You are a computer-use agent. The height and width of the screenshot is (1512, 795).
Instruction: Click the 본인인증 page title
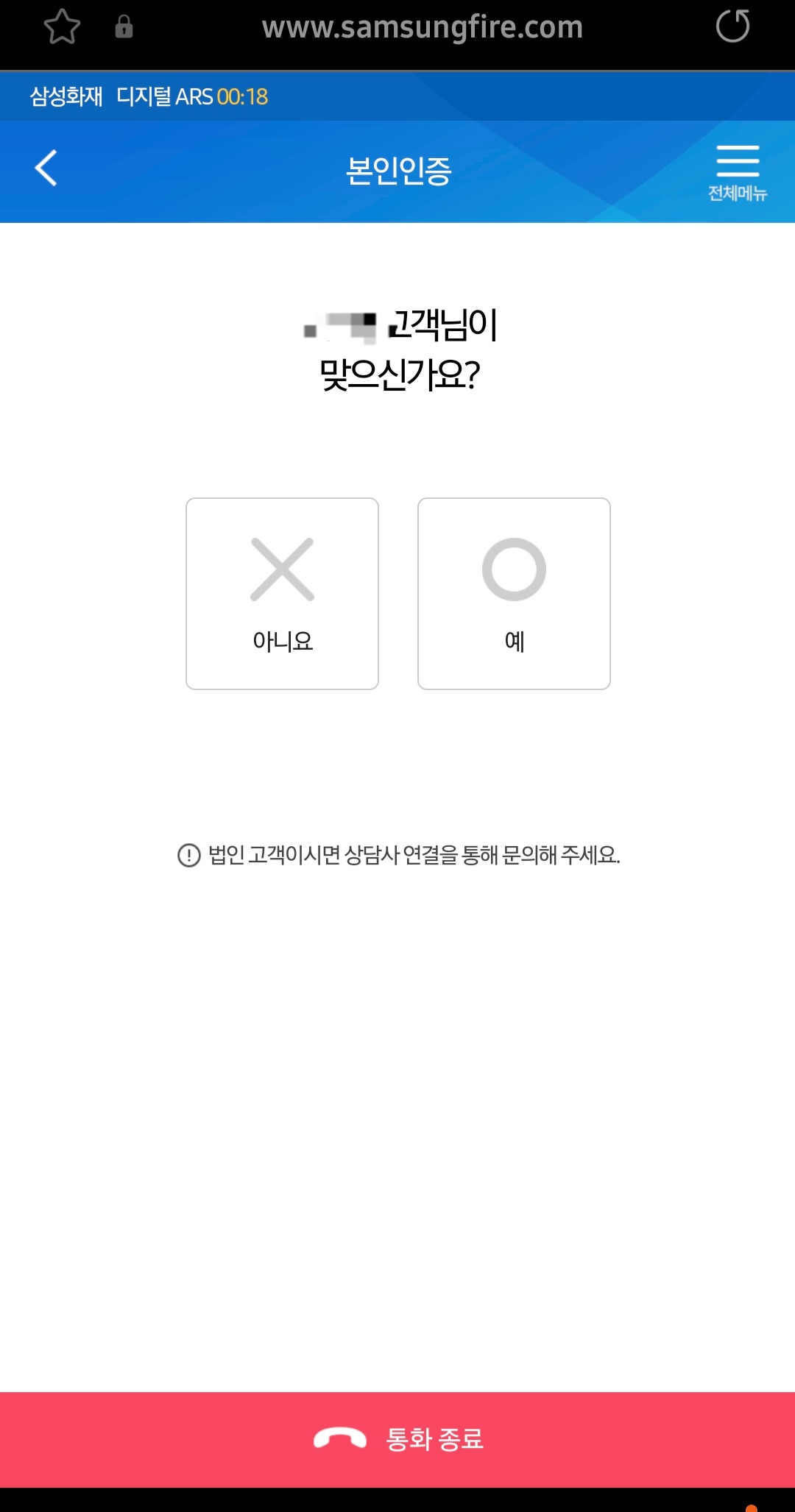click(398, 171)
